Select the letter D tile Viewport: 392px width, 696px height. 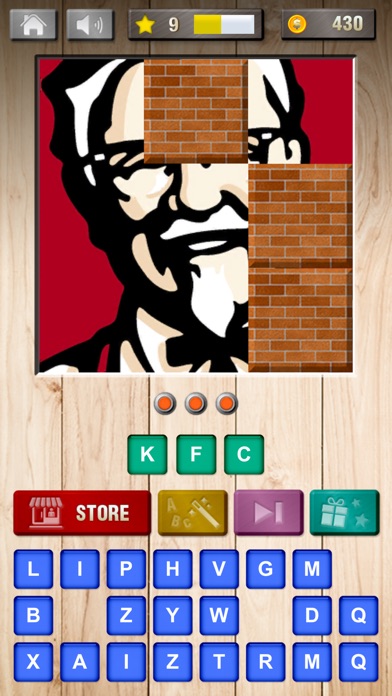tap(312, 615)
